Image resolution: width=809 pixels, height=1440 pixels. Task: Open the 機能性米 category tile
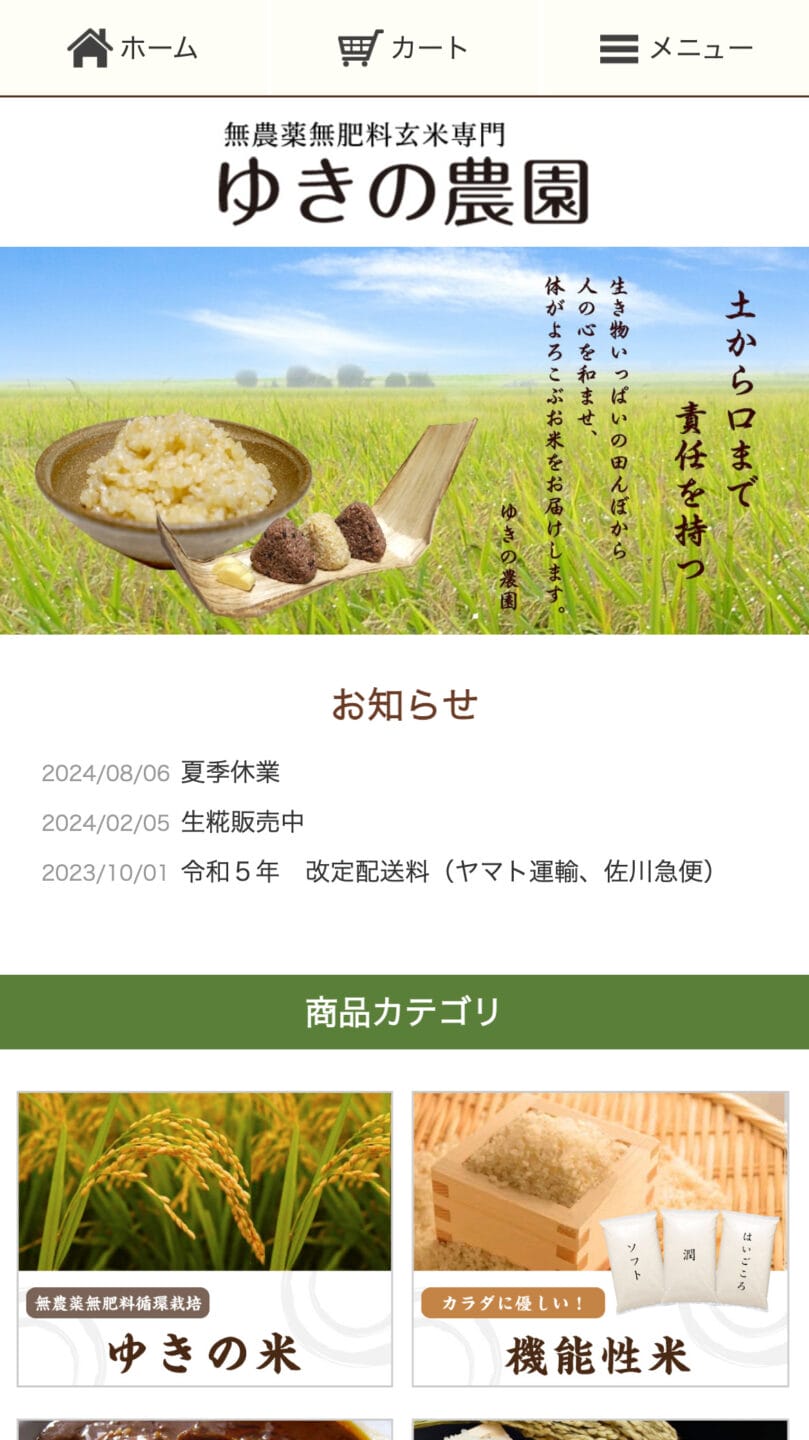(600, 1238)
